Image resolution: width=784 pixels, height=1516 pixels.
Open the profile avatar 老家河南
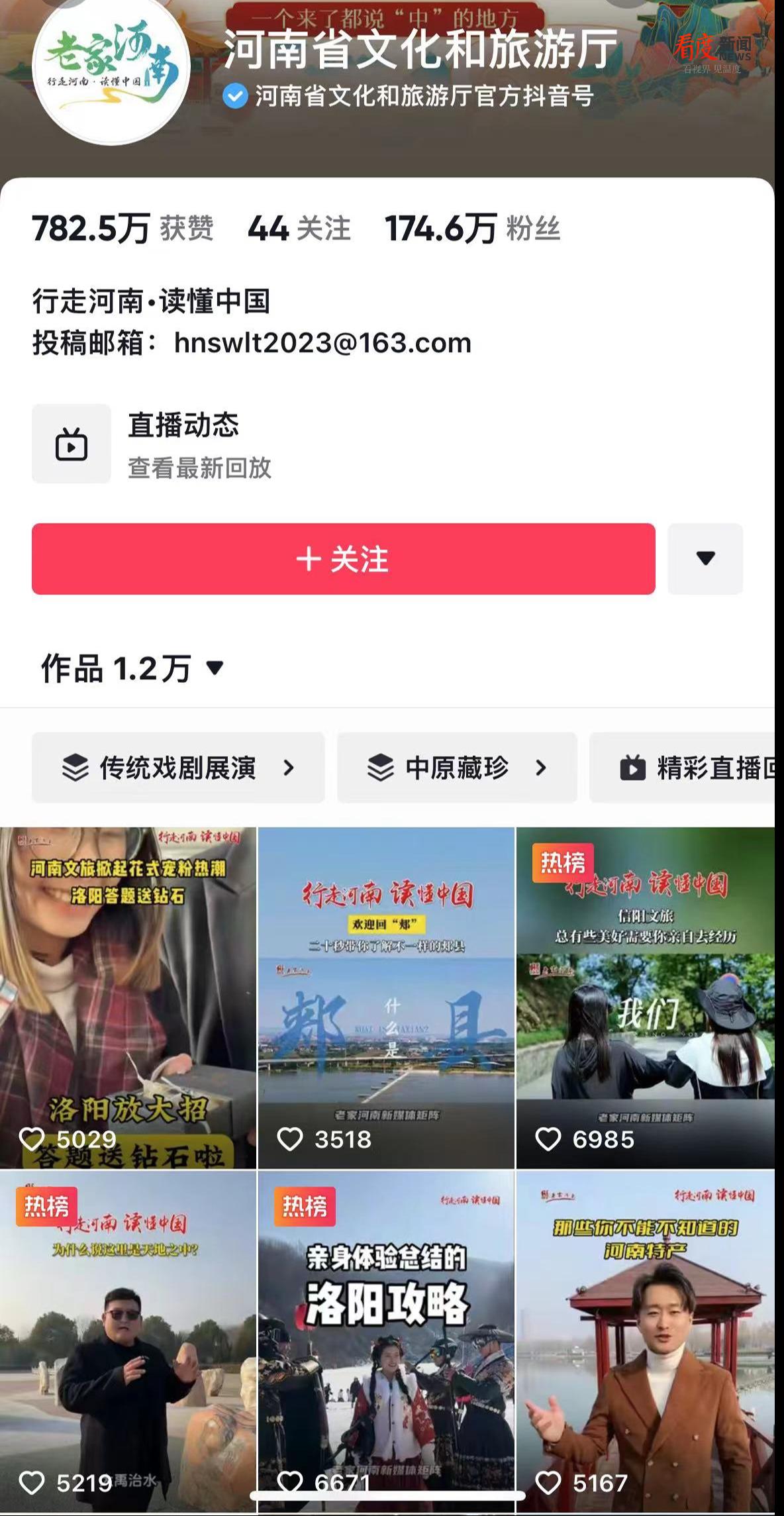(111, 66)
